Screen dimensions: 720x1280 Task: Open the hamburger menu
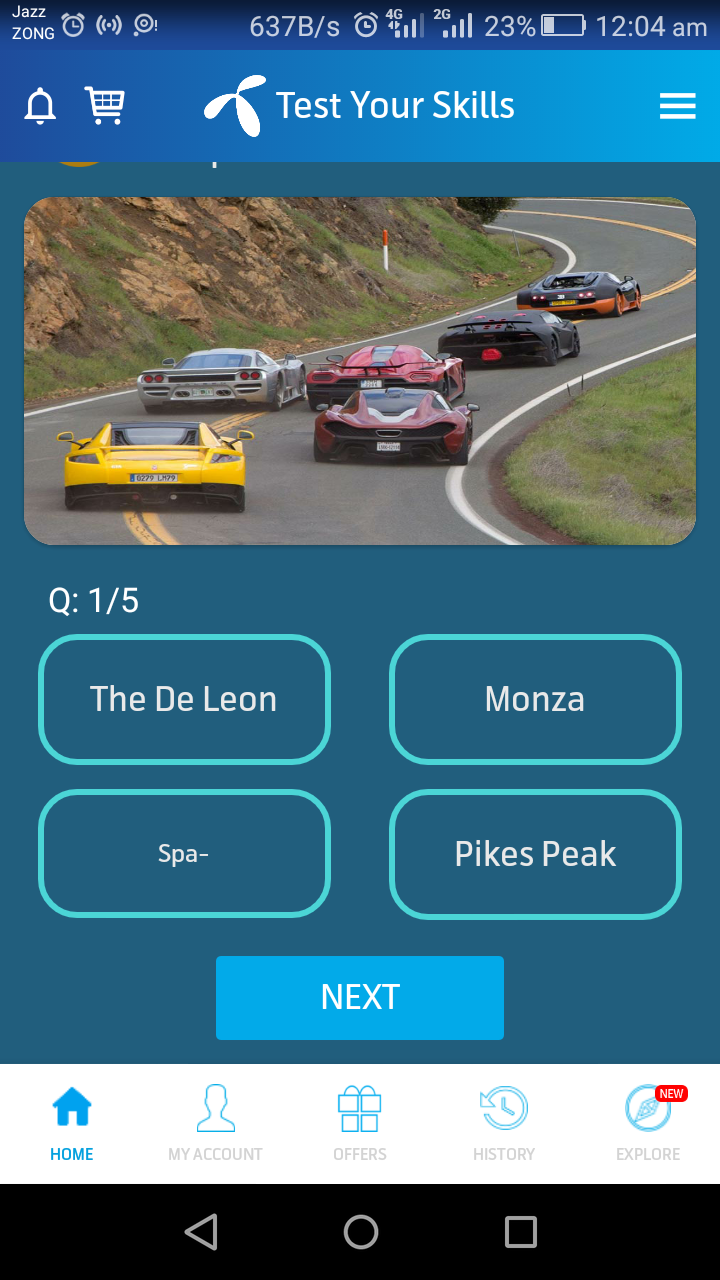[x=677, y=106]
